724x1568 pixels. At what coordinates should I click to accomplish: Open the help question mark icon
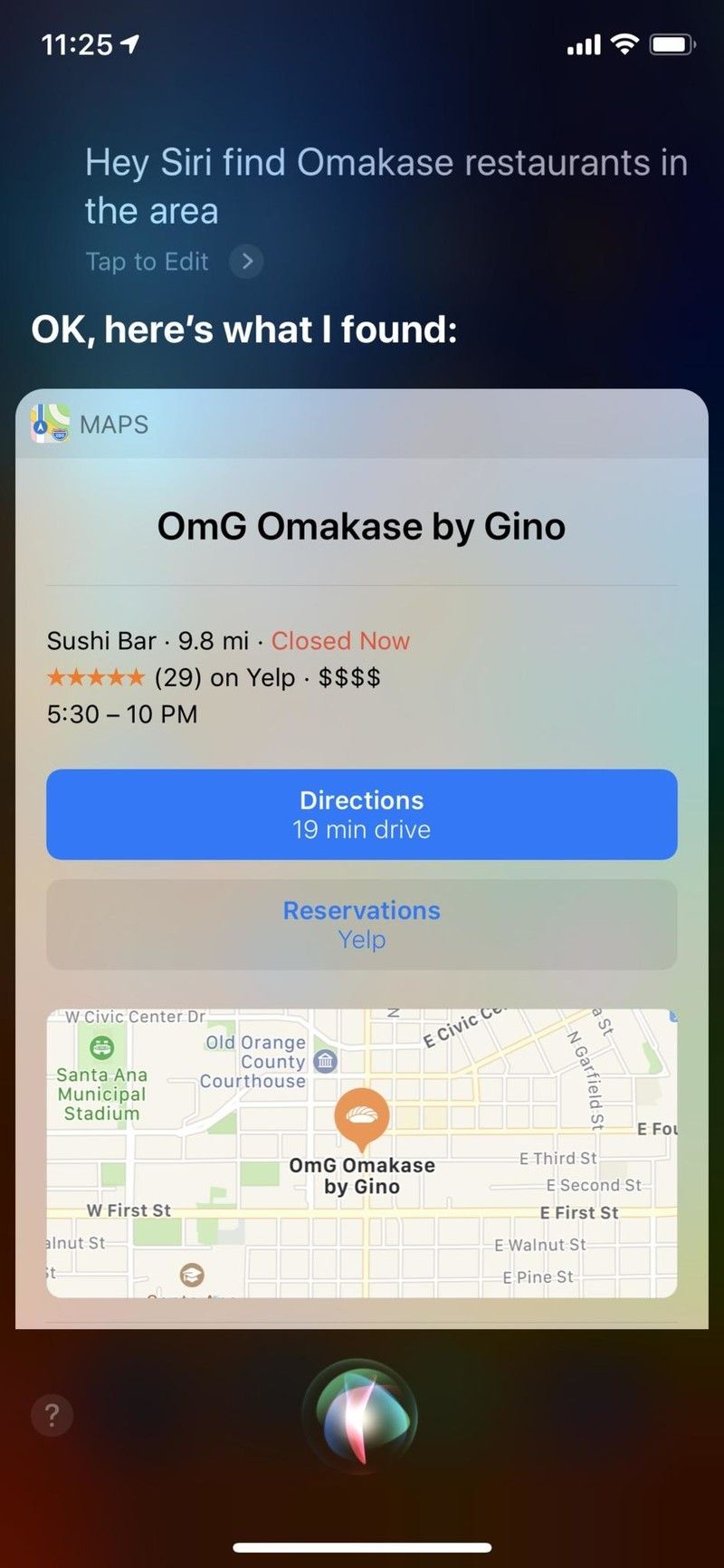pyautogui.click(x=52, y=1415)
